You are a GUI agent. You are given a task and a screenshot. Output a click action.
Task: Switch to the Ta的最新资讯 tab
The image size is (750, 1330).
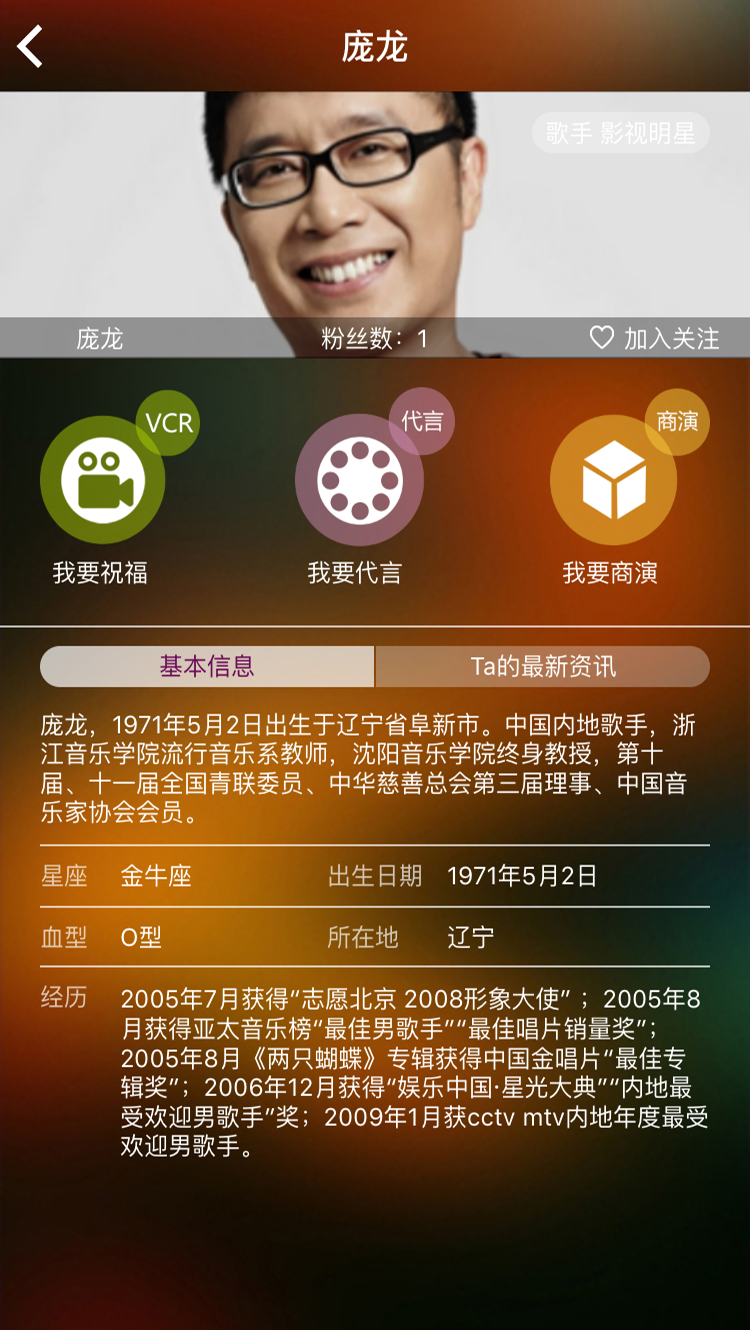[x=543, y=666]
